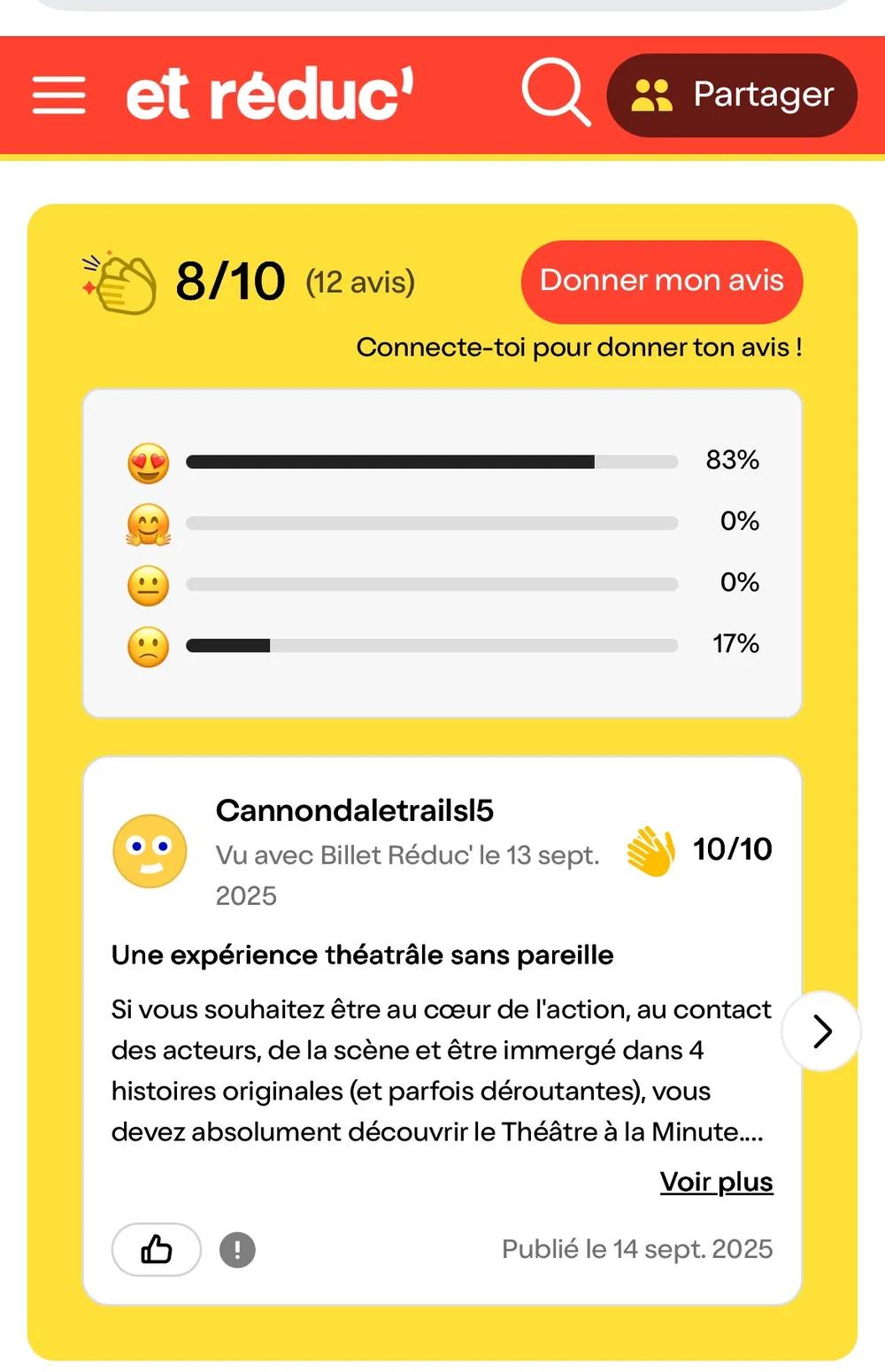
Task: Click Cannondaletrailsl5's flushed face avatar
Action: point(150,851)
